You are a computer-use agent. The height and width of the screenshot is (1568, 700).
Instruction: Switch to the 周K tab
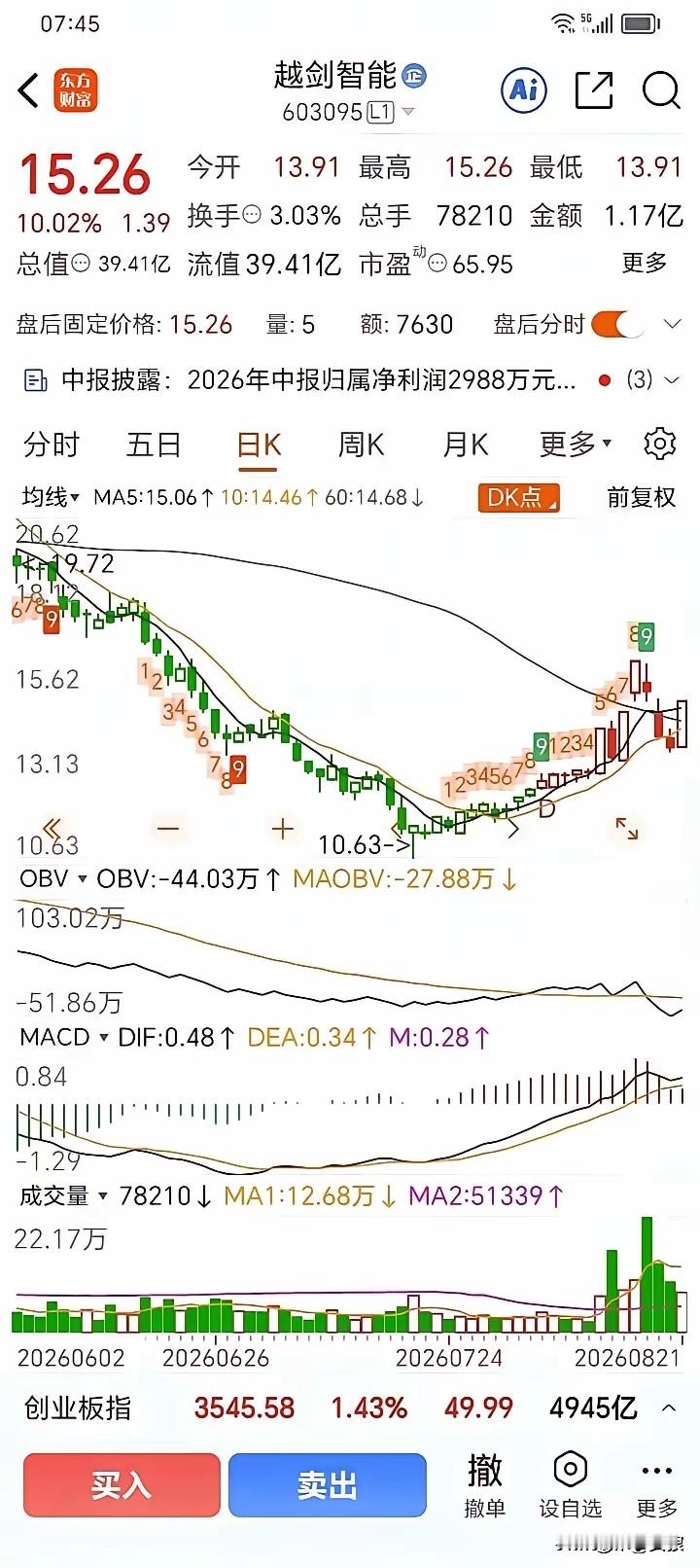pos(361,445)
